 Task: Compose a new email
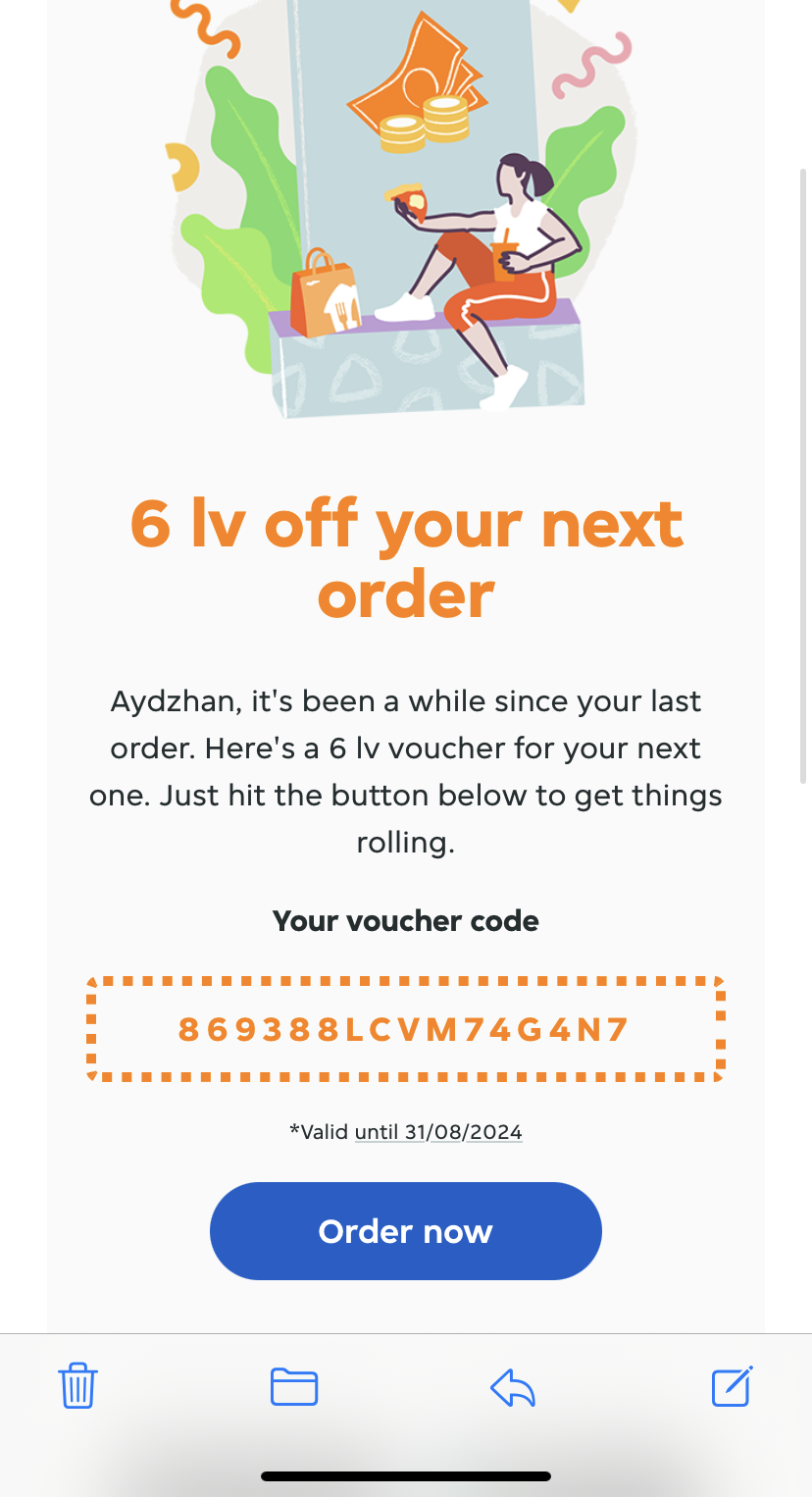(732, 1385)
